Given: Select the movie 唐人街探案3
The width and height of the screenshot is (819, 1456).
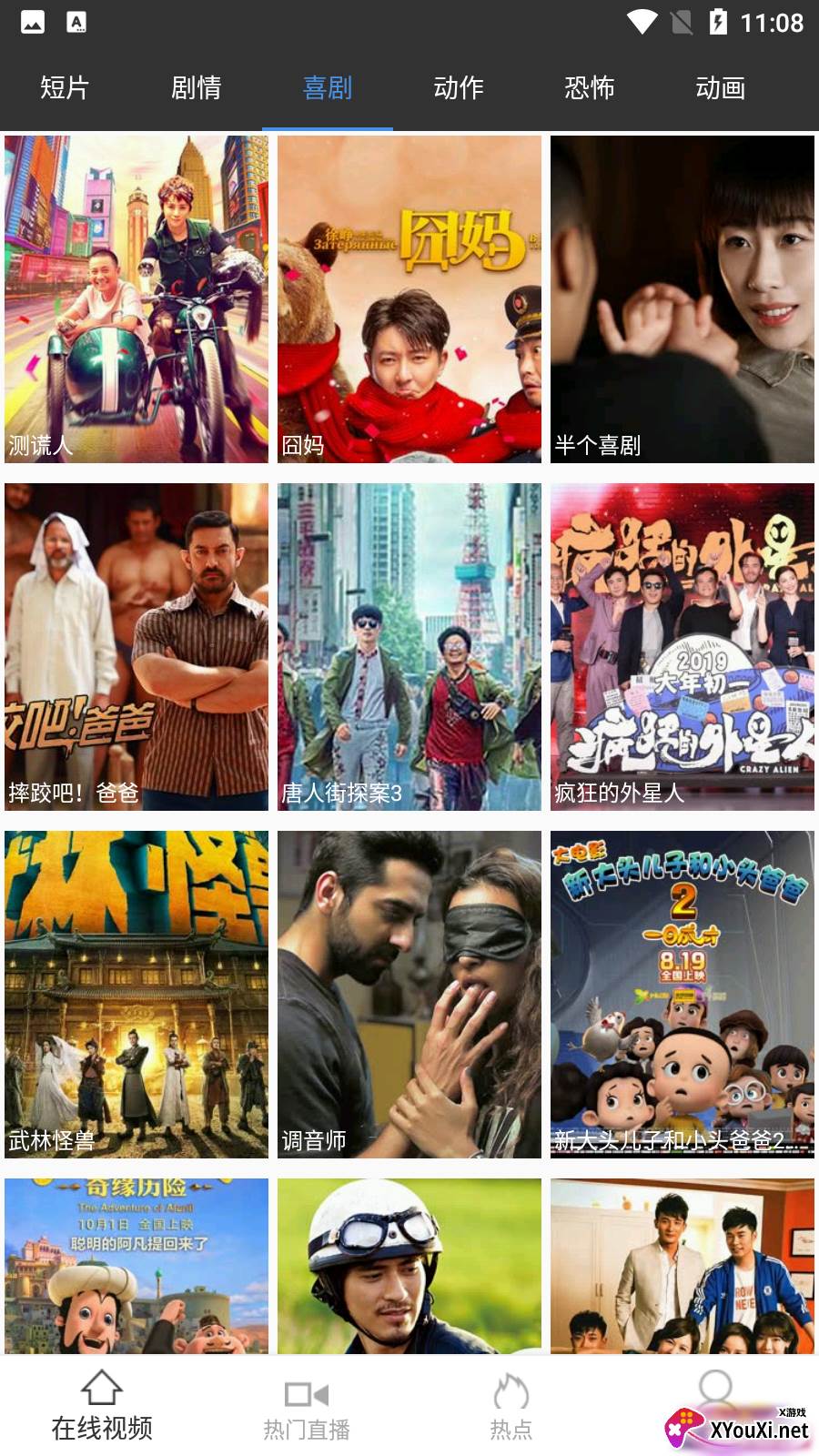Looking at the screenshot, I should click(409, 646).
